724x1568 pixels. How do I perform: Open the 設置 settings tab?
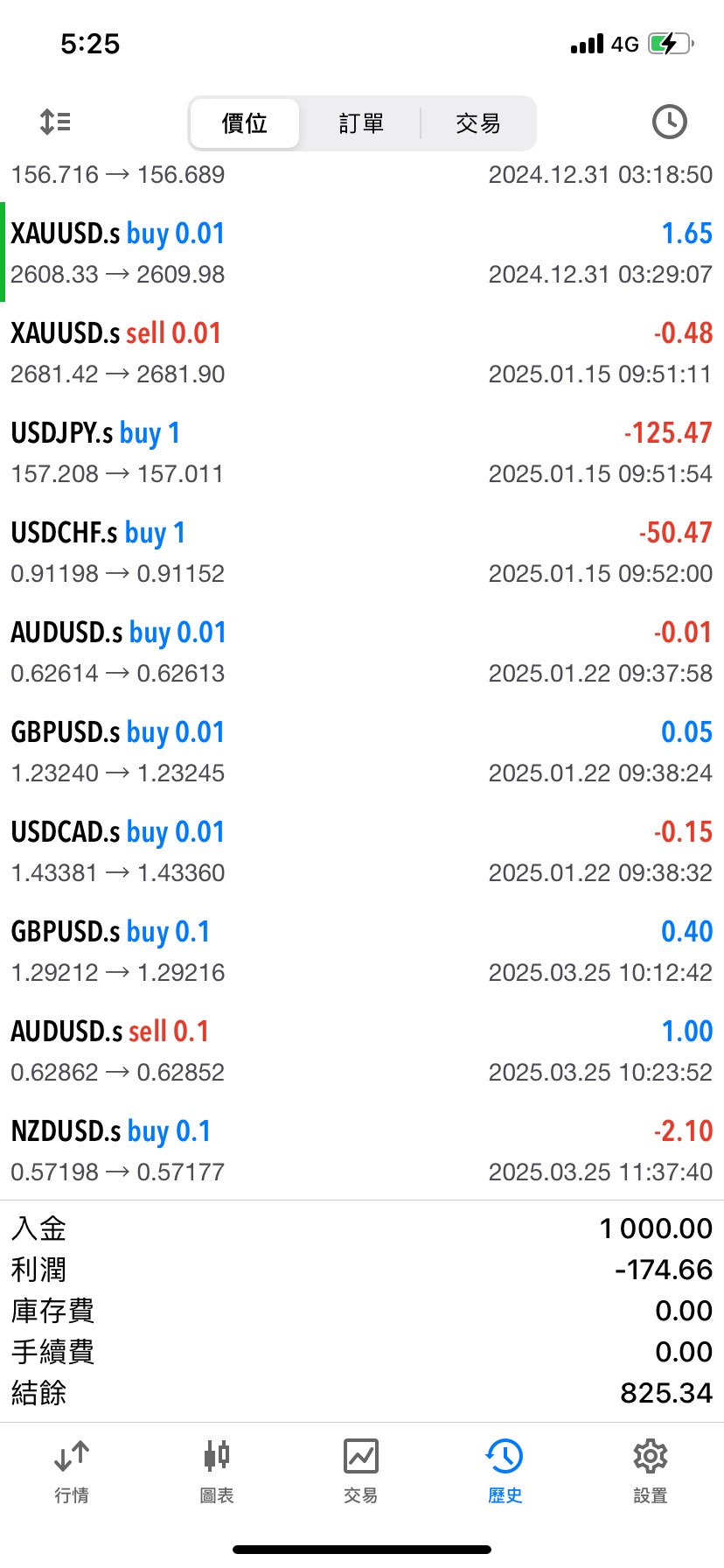(651, 1472)
